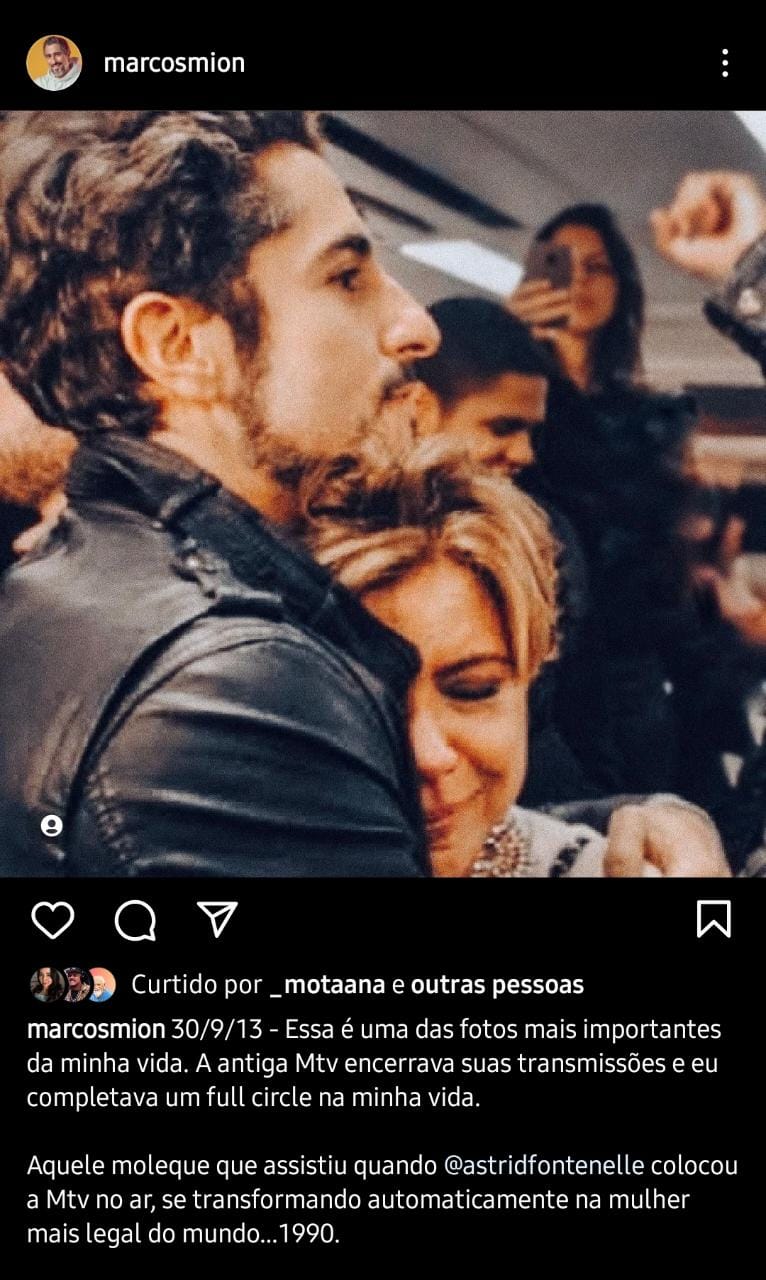766x1280 pixels.
Task: View outras pessoas who liked
Action: click(x=497, y=985)
